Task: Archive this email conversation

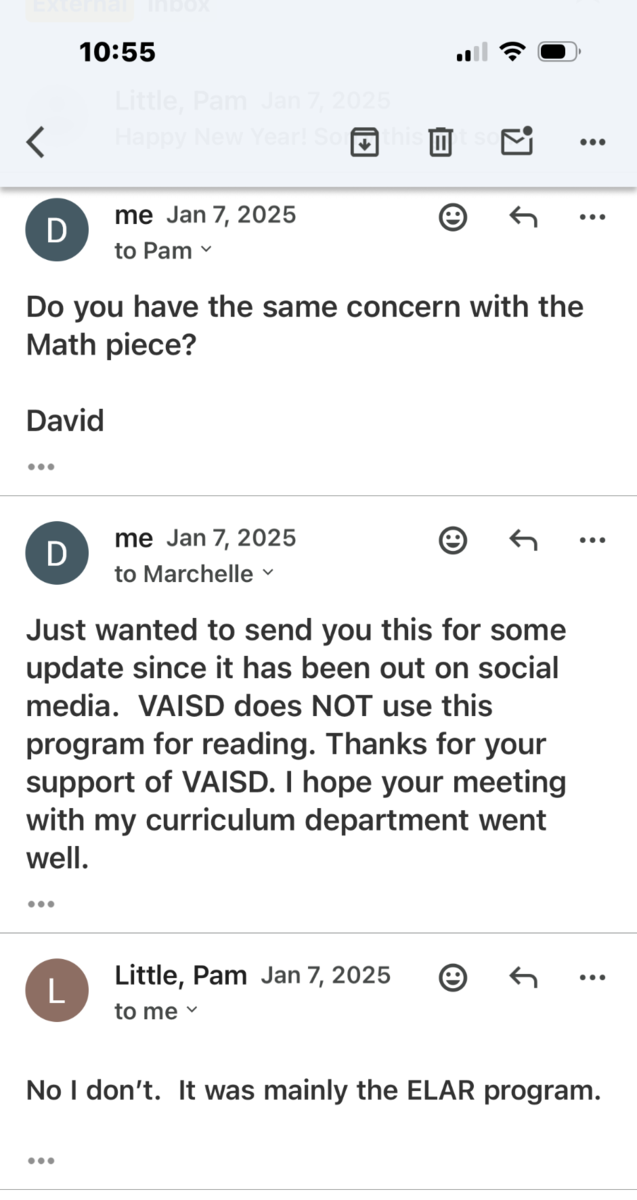Action: (365, 143)
